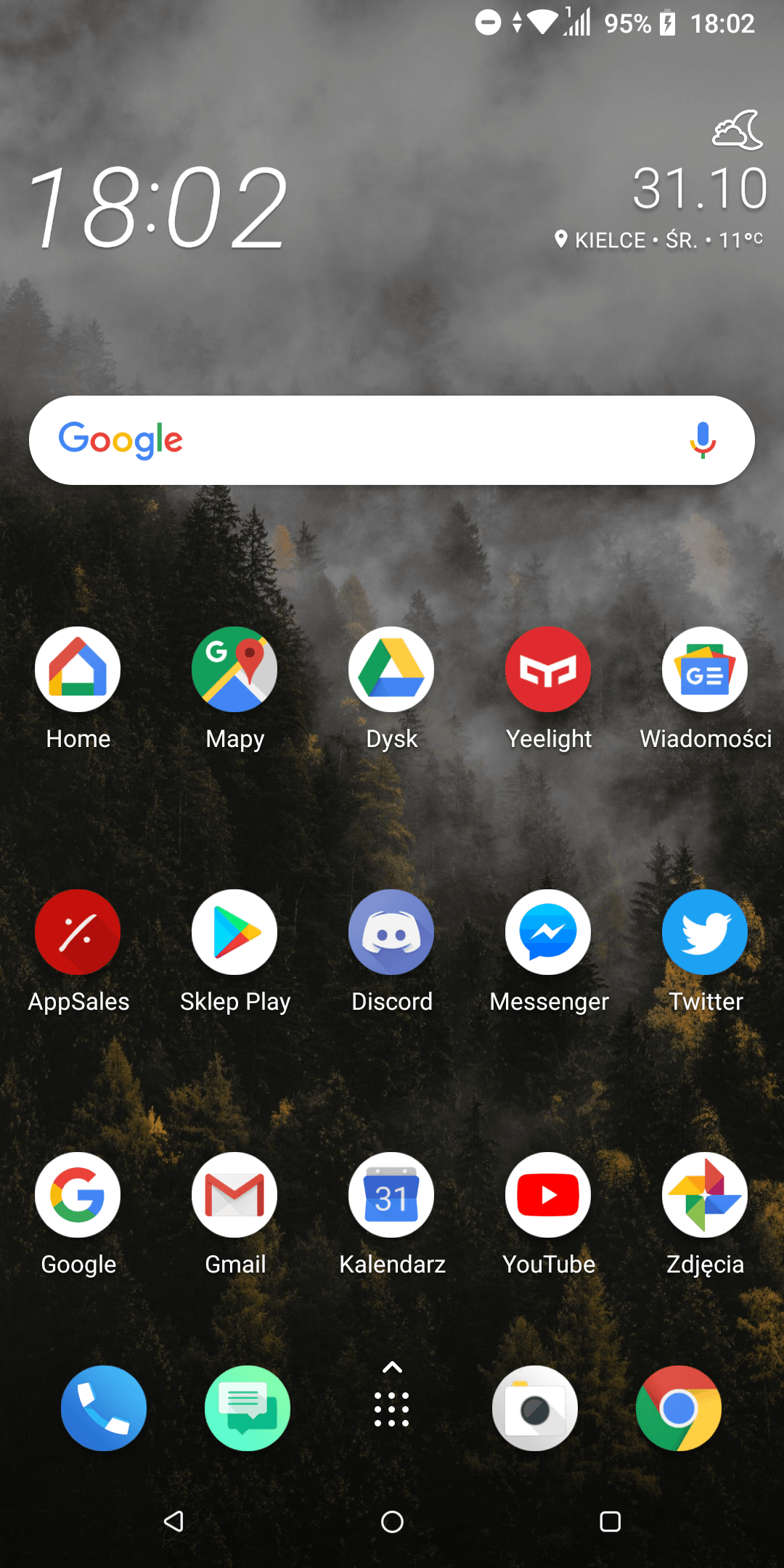Open the app drawer dots grid
Screen dimensions: 784x1568
coord(391,1409)
